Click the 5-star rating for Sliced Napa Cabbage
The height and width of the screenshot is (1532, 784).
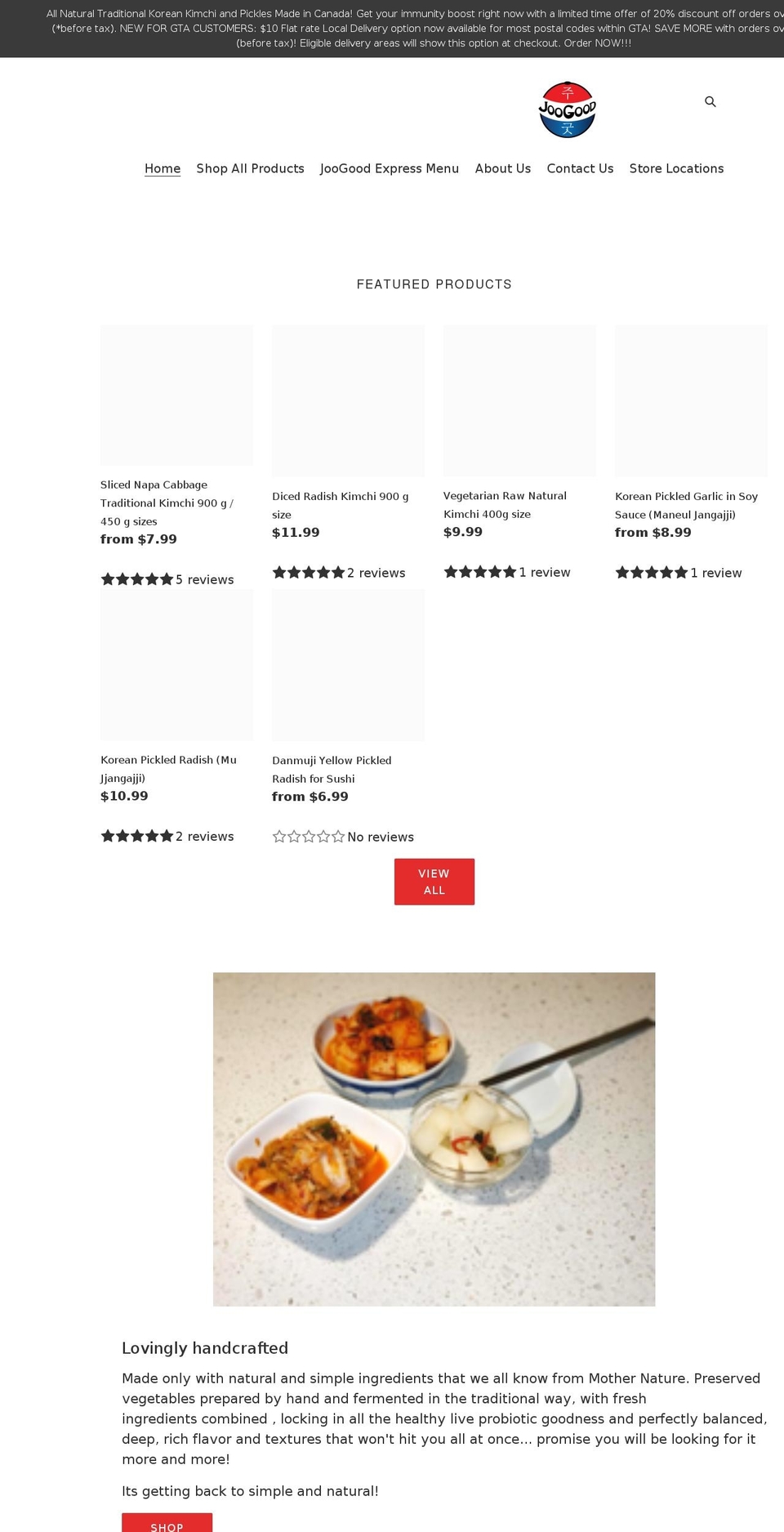pyautogui.click(x=137, y=578)
